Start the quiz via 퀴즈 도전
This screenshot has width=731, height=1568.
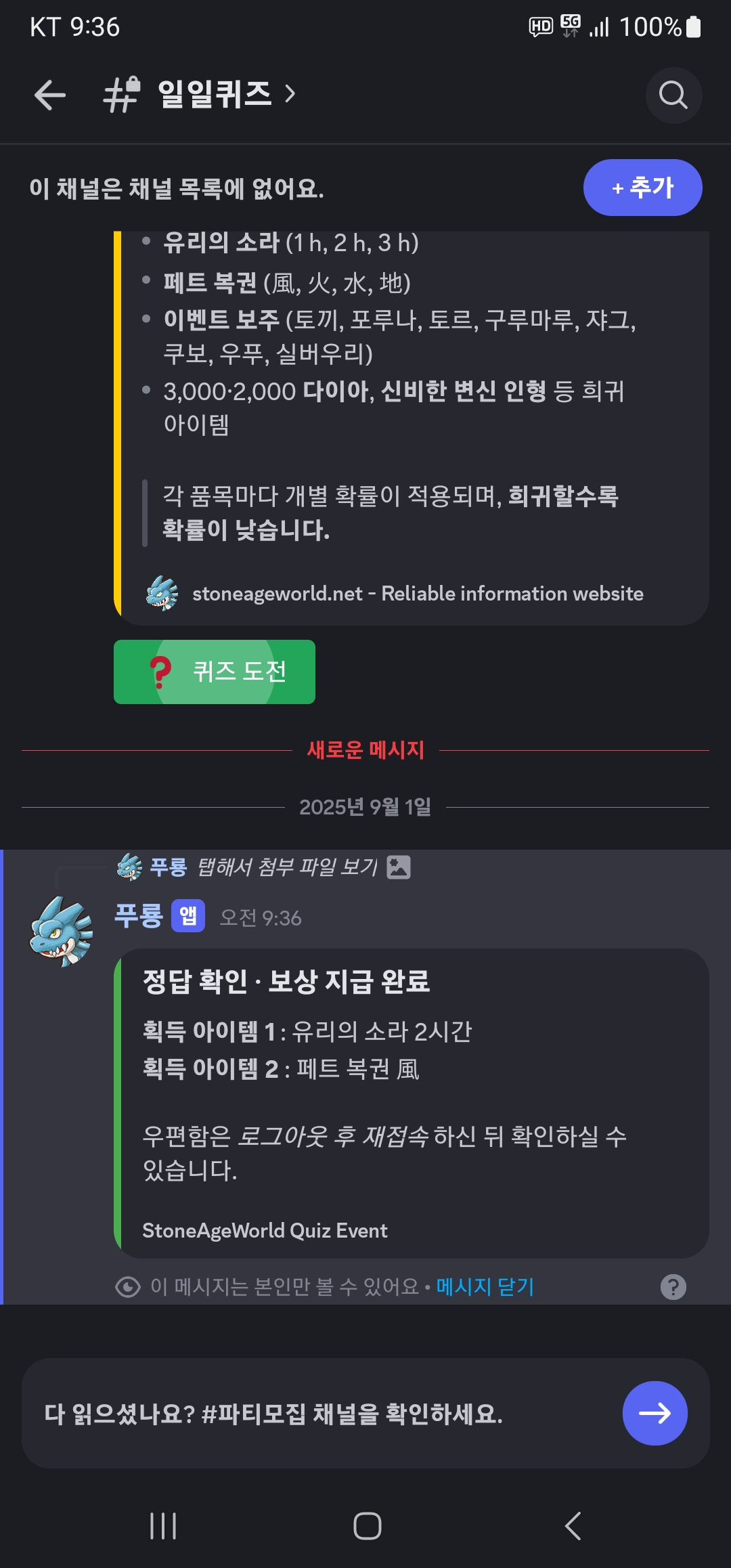(215, 672)
